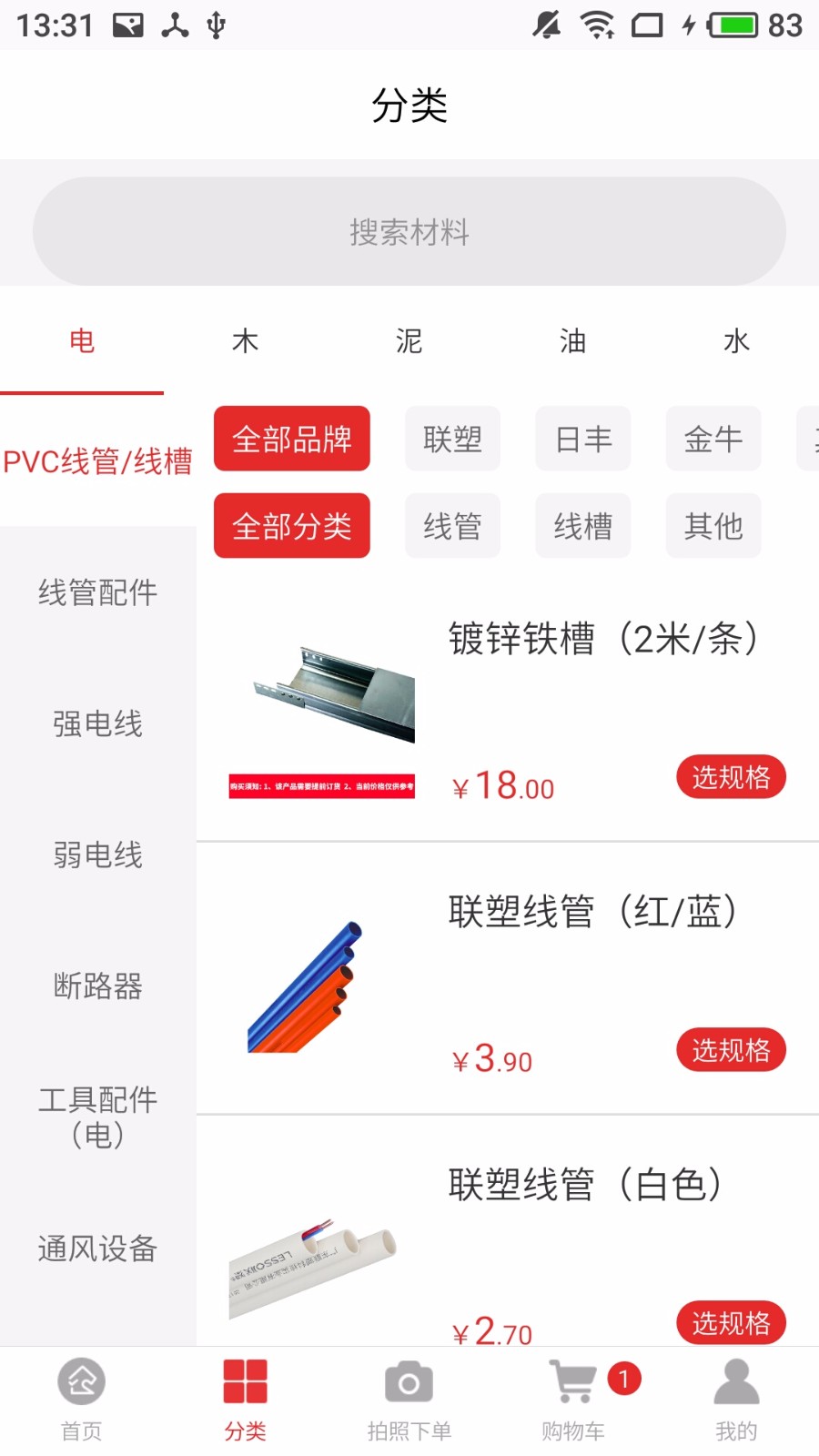Go to 断路器 subcategory

pyautogui.click(x=97, y=986)
